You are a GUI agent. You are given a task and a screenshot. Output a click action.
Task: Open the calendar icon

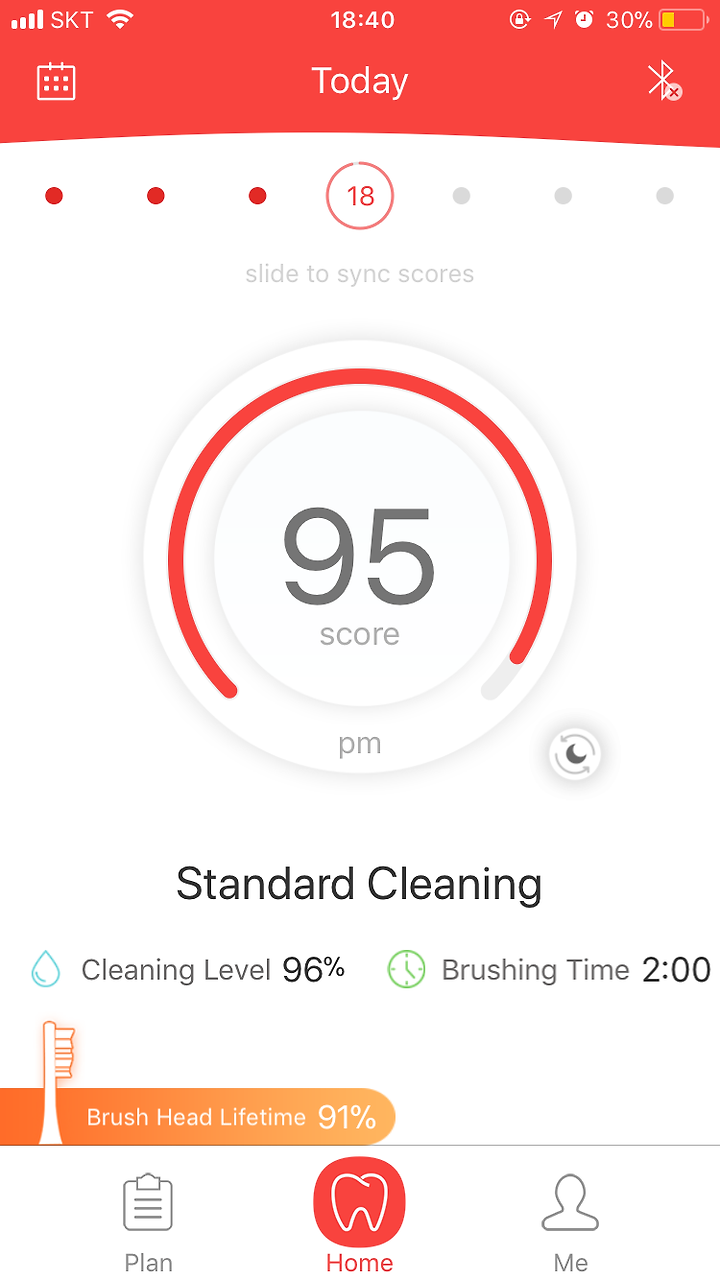click(x=56, y=81)
